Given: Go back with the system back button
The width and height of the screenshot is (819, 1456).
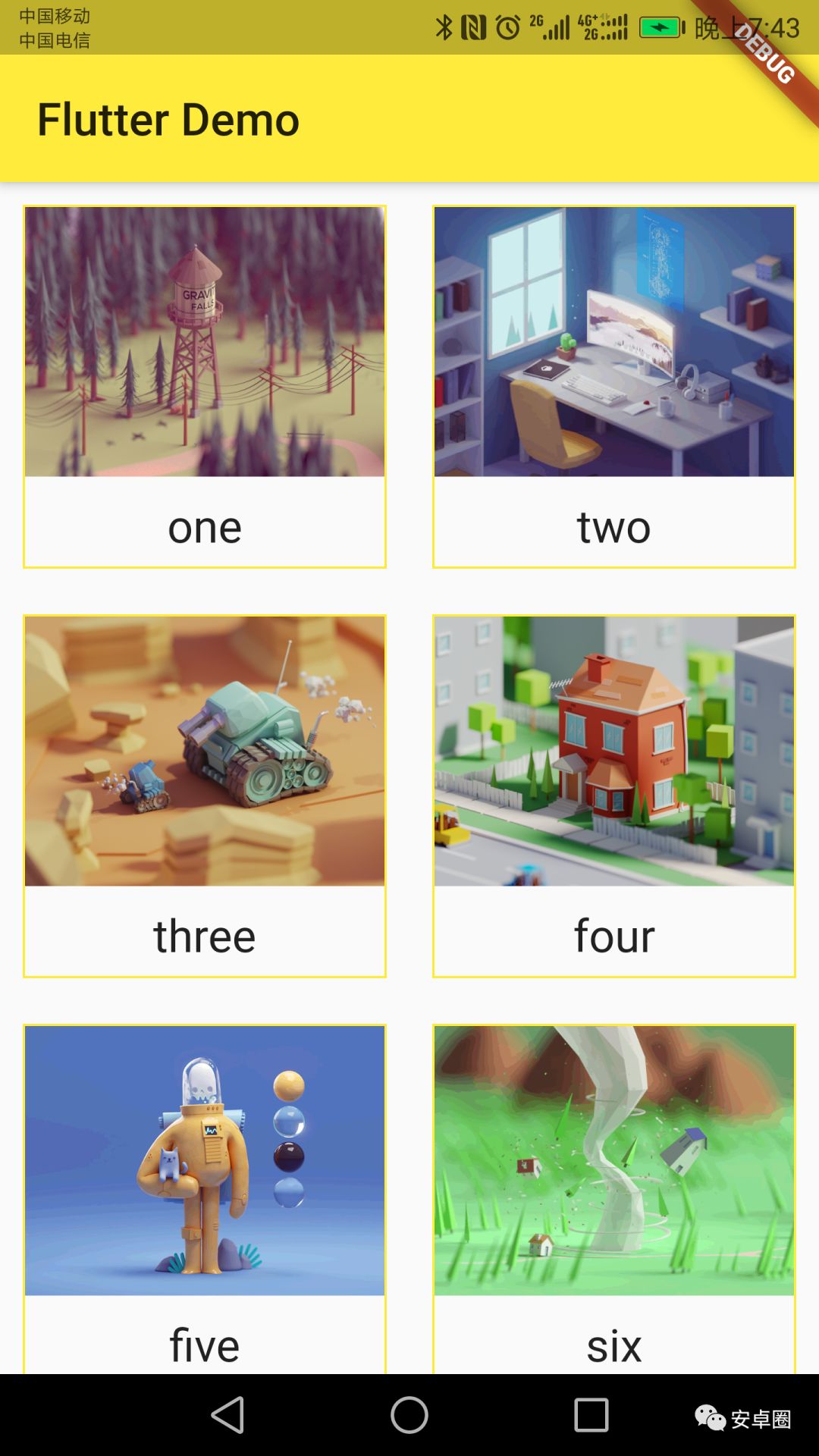Looking at the screenshot, I should 227,1415.
